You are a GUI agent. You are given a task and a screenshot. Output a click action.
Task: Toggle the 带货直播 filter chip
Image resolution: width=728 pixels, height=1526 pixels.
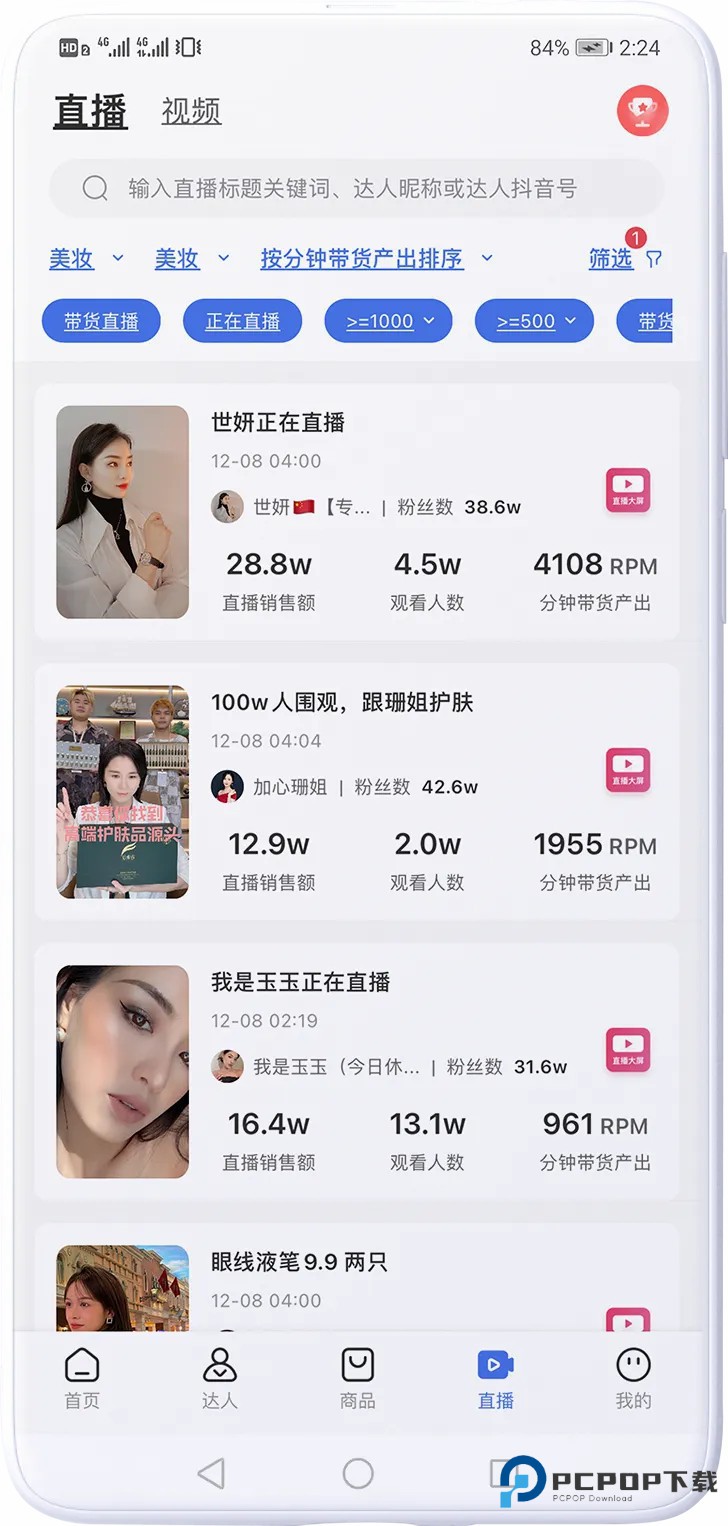tap(101, 321)
